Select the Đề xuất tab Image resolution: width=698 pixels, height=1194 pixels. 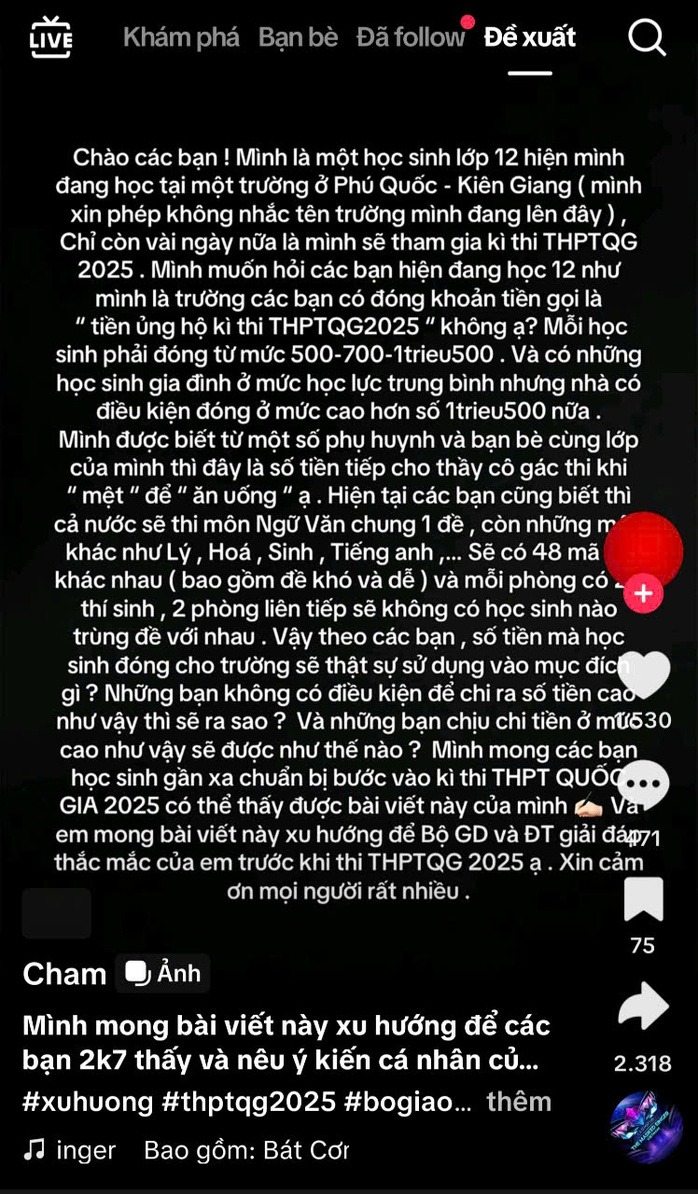(529, 38)
